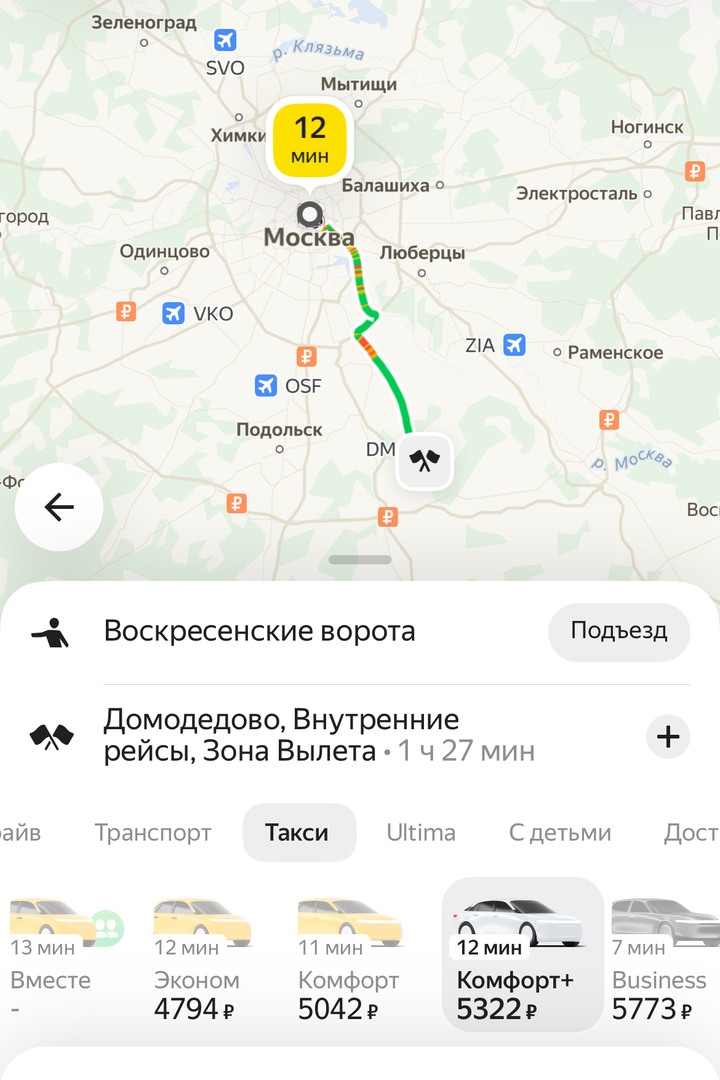Tap the Подъезд entrance button
The height and width of the screenshot is (1080, 720).
619,631
